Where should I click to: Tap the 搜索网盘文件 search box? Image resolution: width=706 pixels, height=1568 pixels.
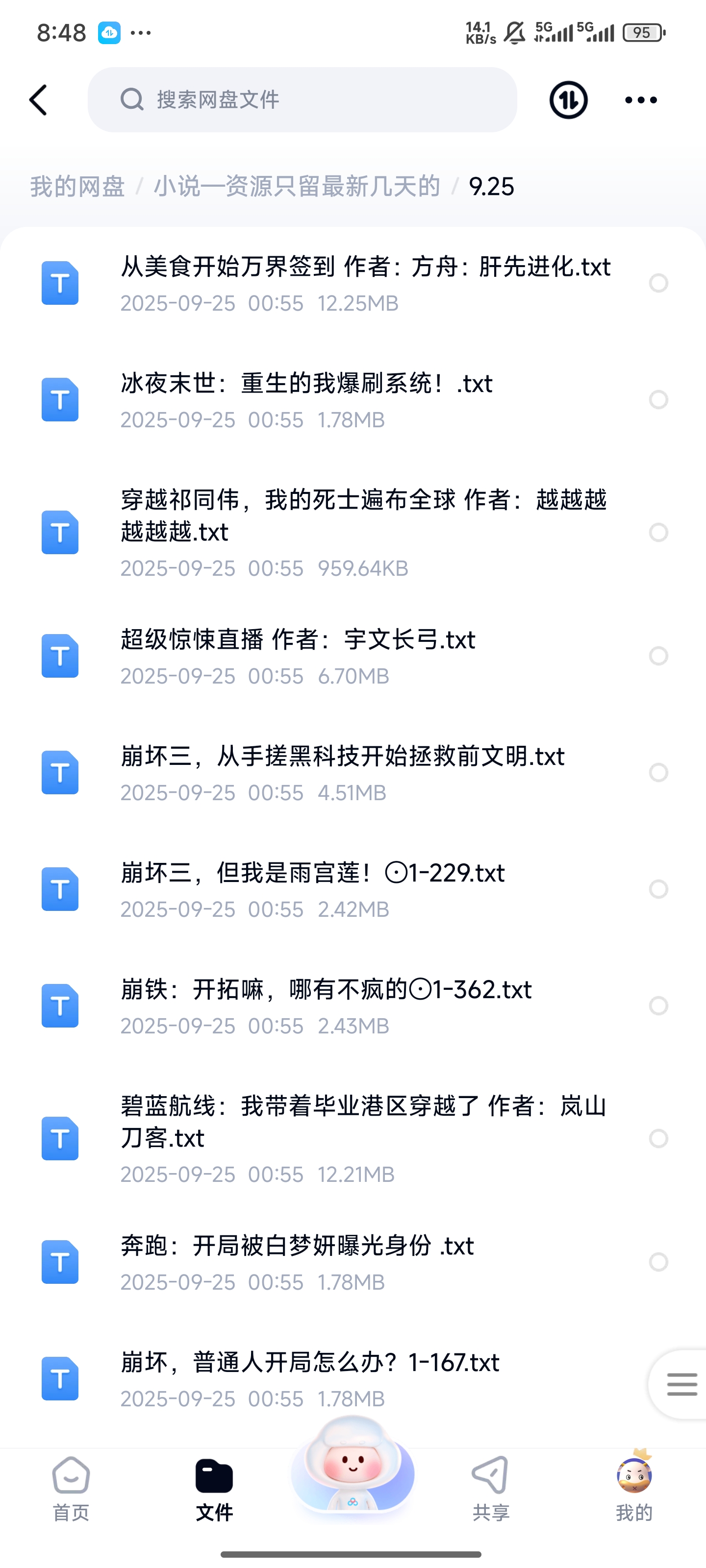click(x=302, y=100)
